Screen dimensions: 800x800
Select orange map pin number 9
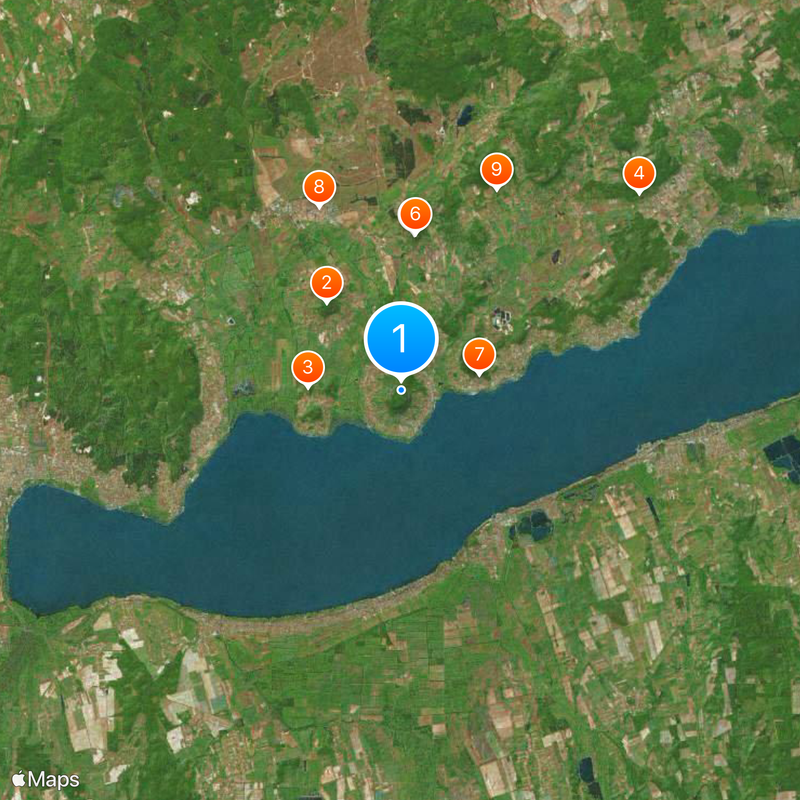click(x=496, y=170)
